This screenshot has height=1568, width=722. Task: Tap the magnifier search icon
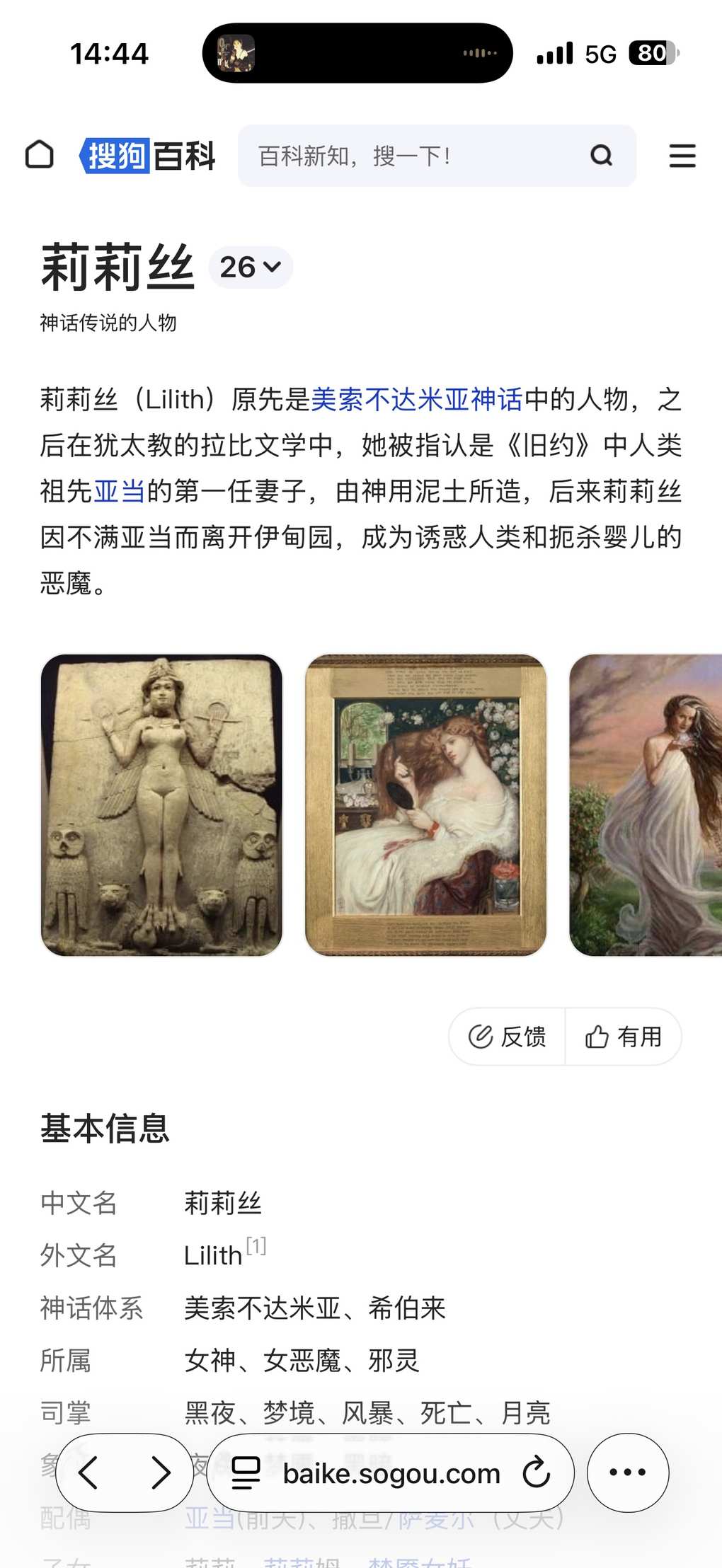(602, 156)
